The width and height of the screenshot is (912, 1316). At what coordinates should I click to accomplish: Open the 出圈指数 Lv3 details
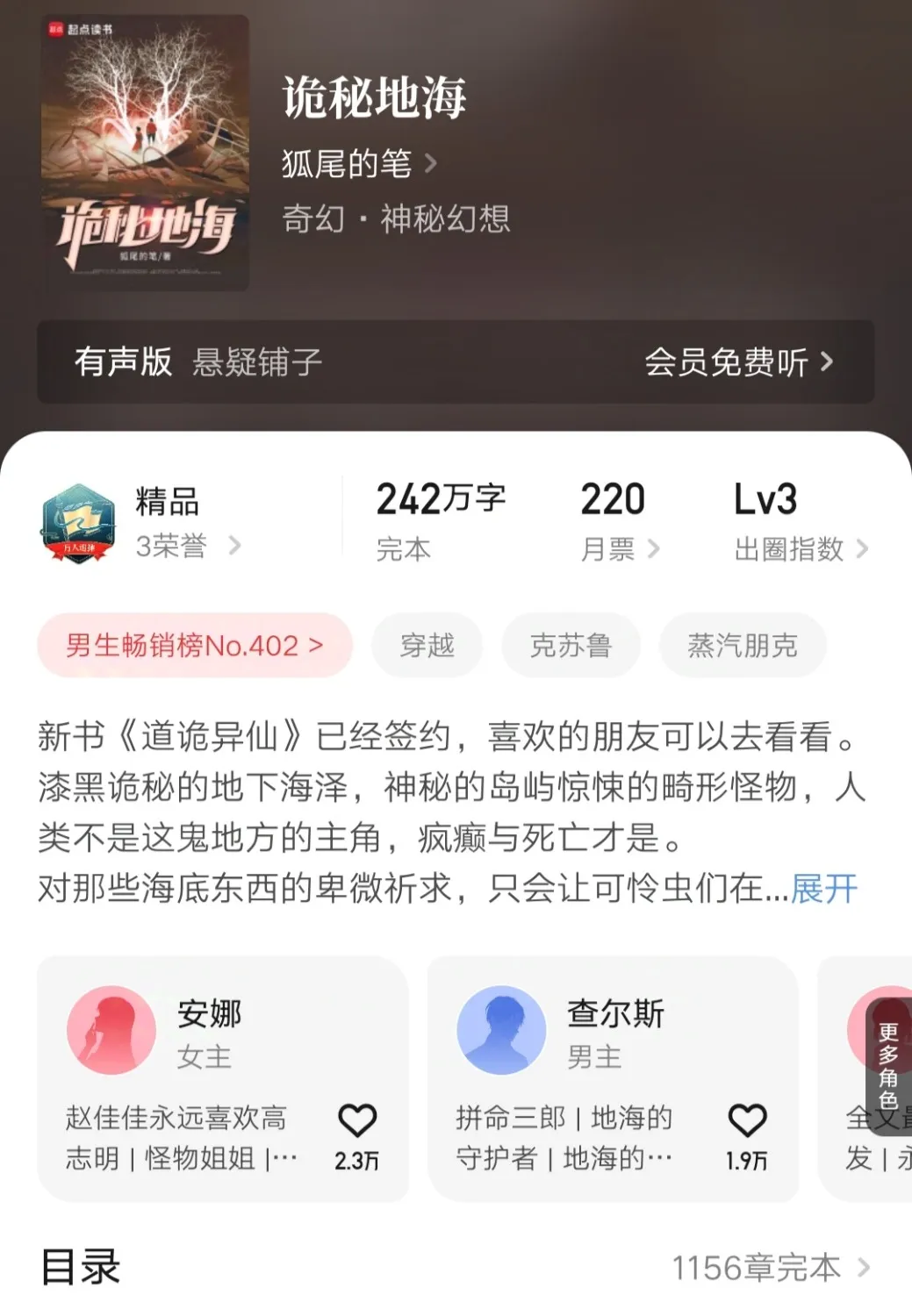(x=799, y=549)
